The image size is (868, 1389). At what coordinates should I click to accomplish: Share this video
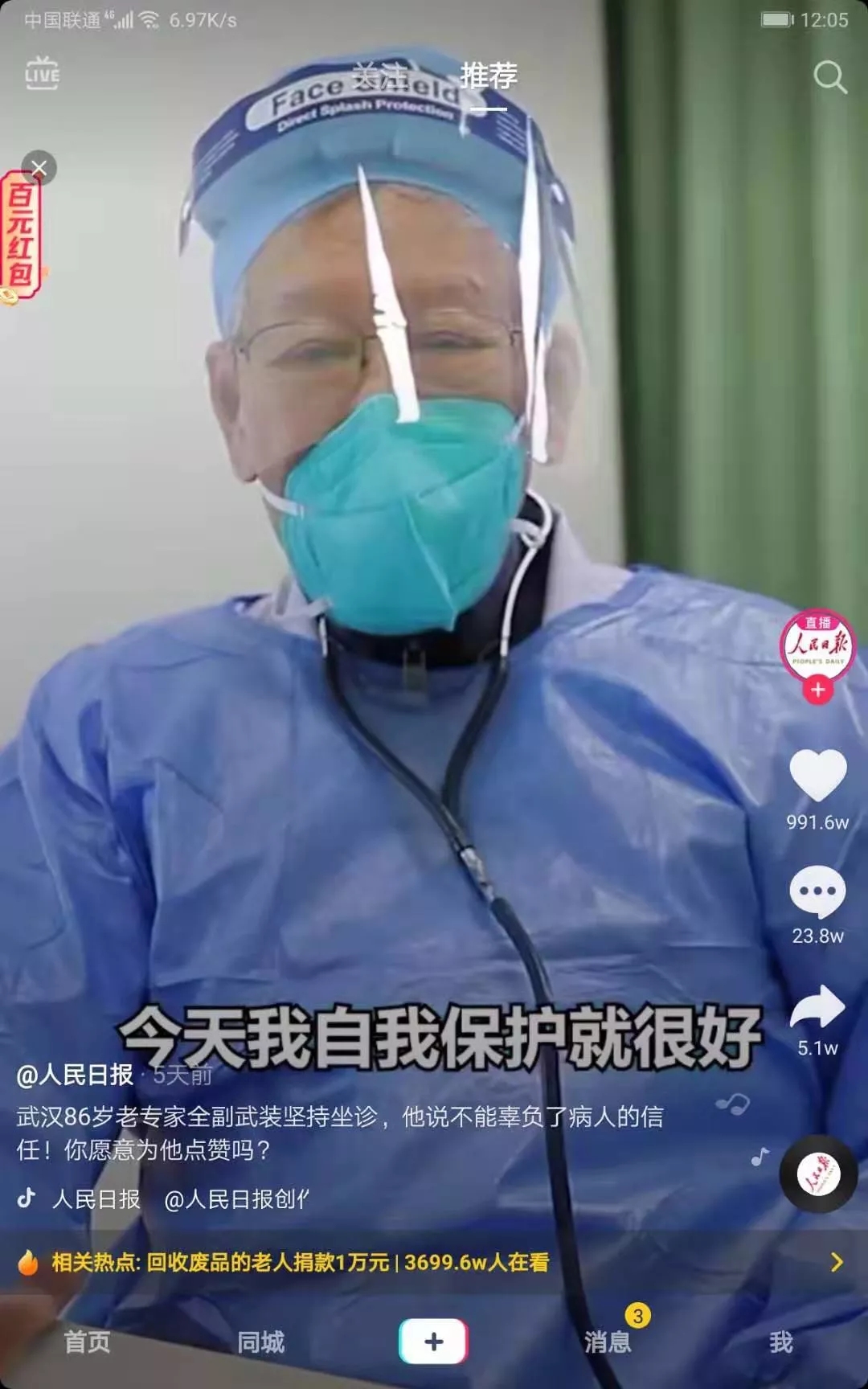817,1008
